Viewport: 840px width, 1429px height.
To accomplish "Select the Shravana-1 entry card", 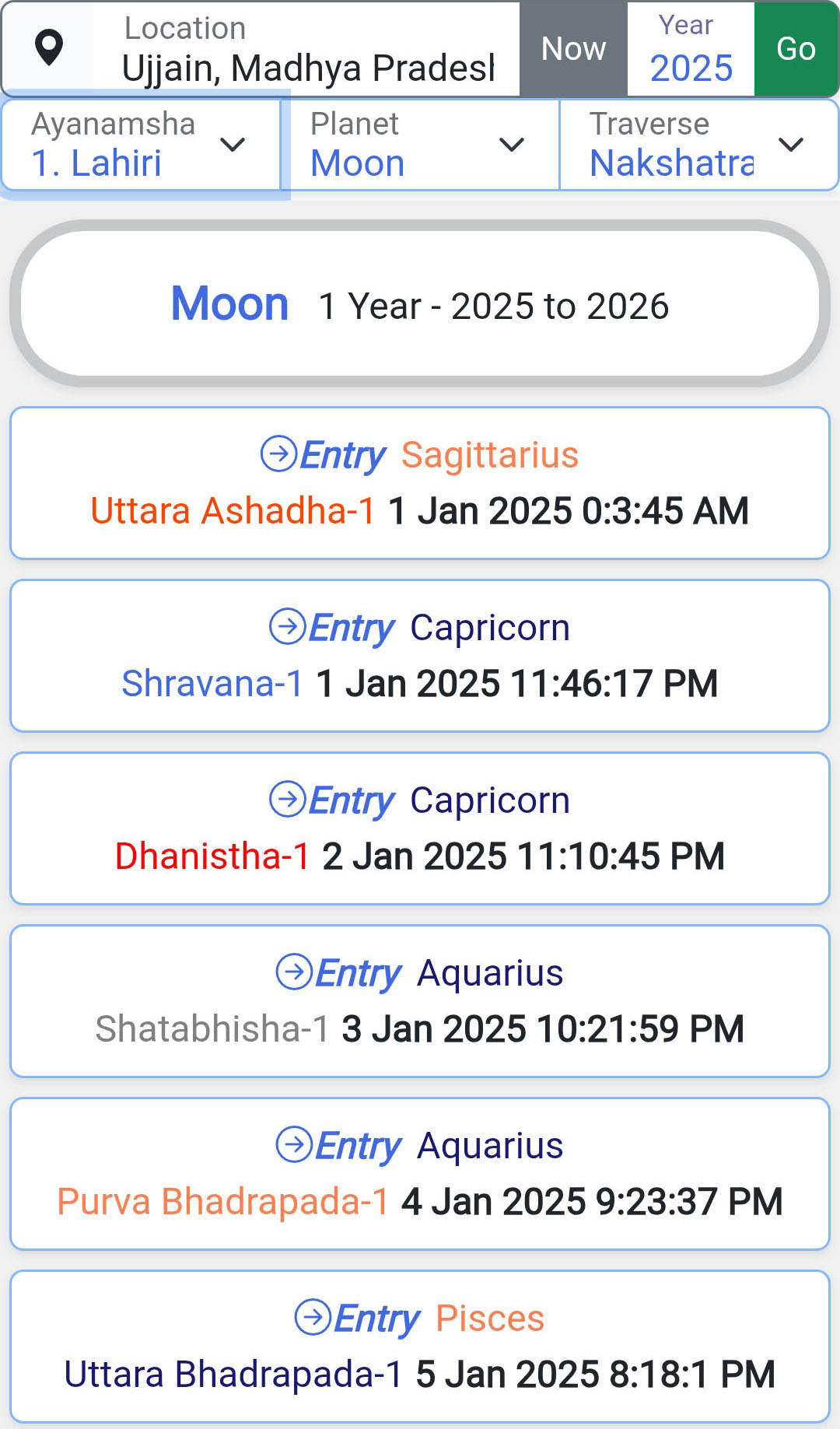I will pos(420,656).
